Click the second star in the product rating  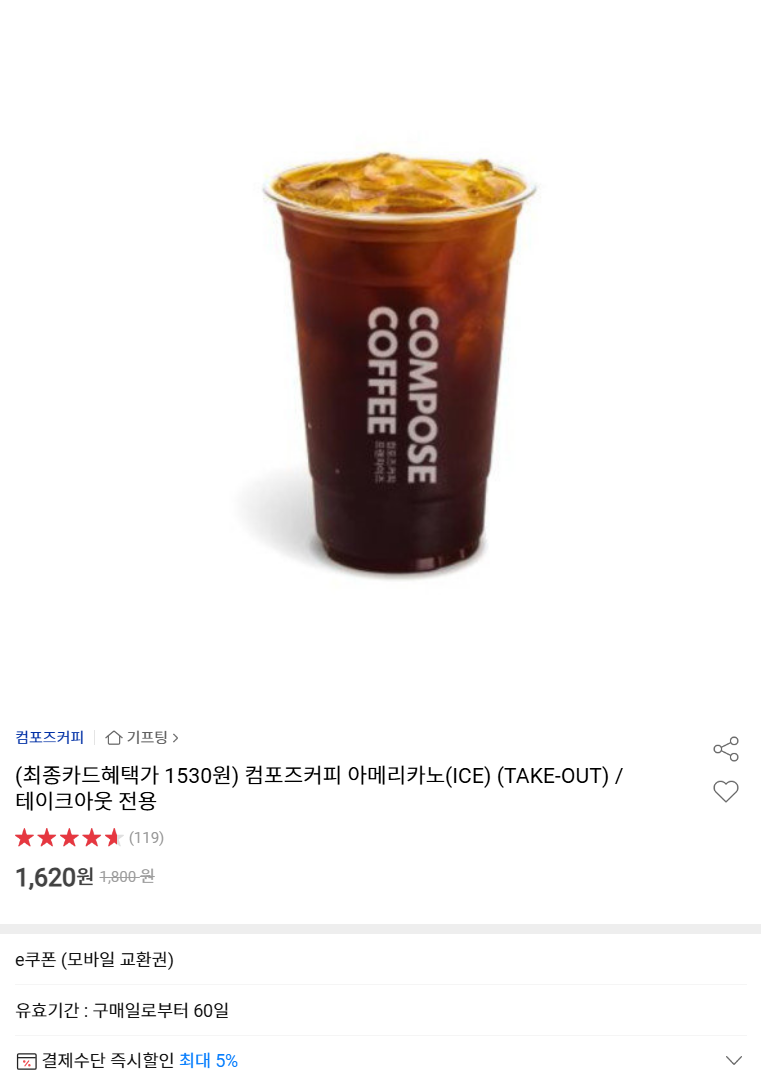tap(46, 838)
